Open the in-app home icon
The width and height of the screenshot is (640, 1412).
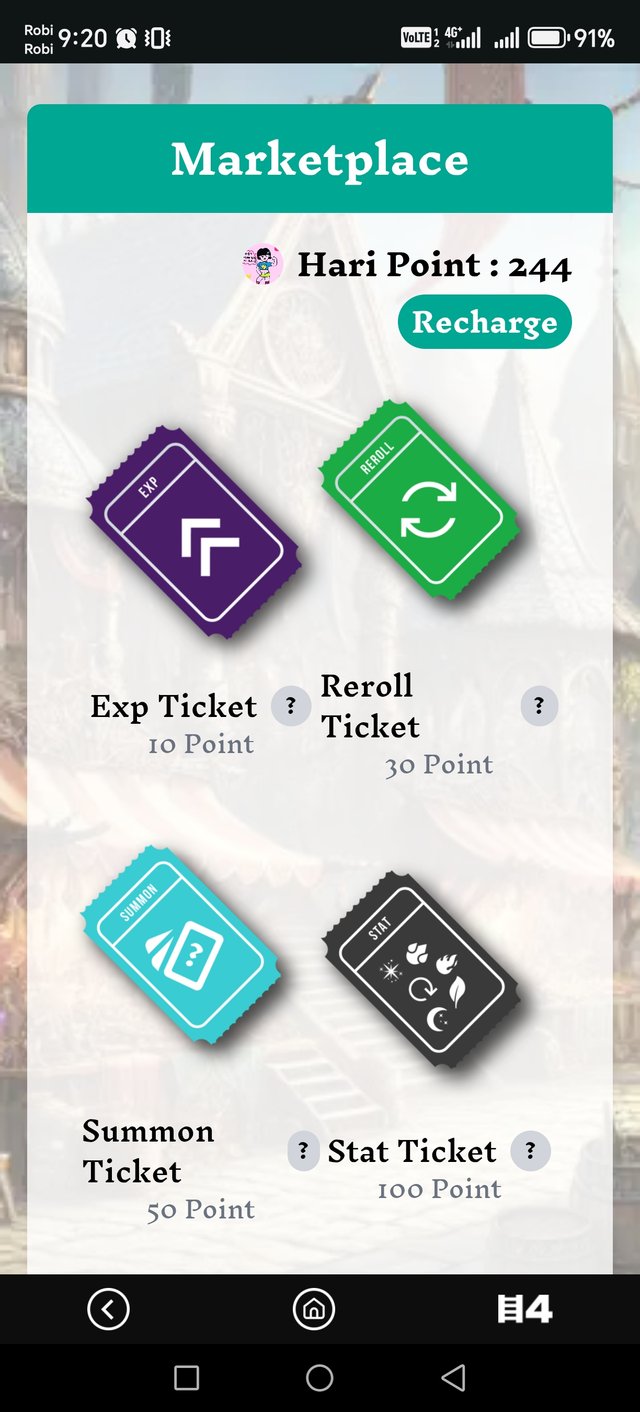click(x=313, y=1308)
